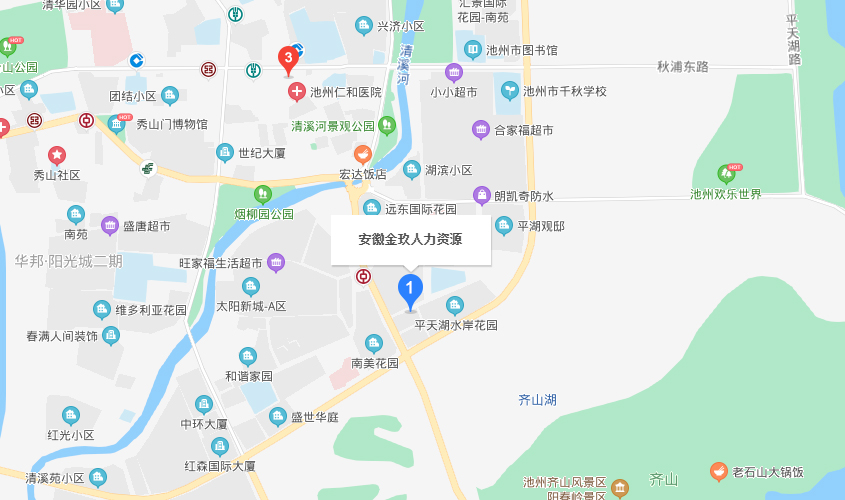Open the 宏达饭店 restaurant marker
Image resolution: width=845 pixels, height=500 pixels.
pos(362,155)
